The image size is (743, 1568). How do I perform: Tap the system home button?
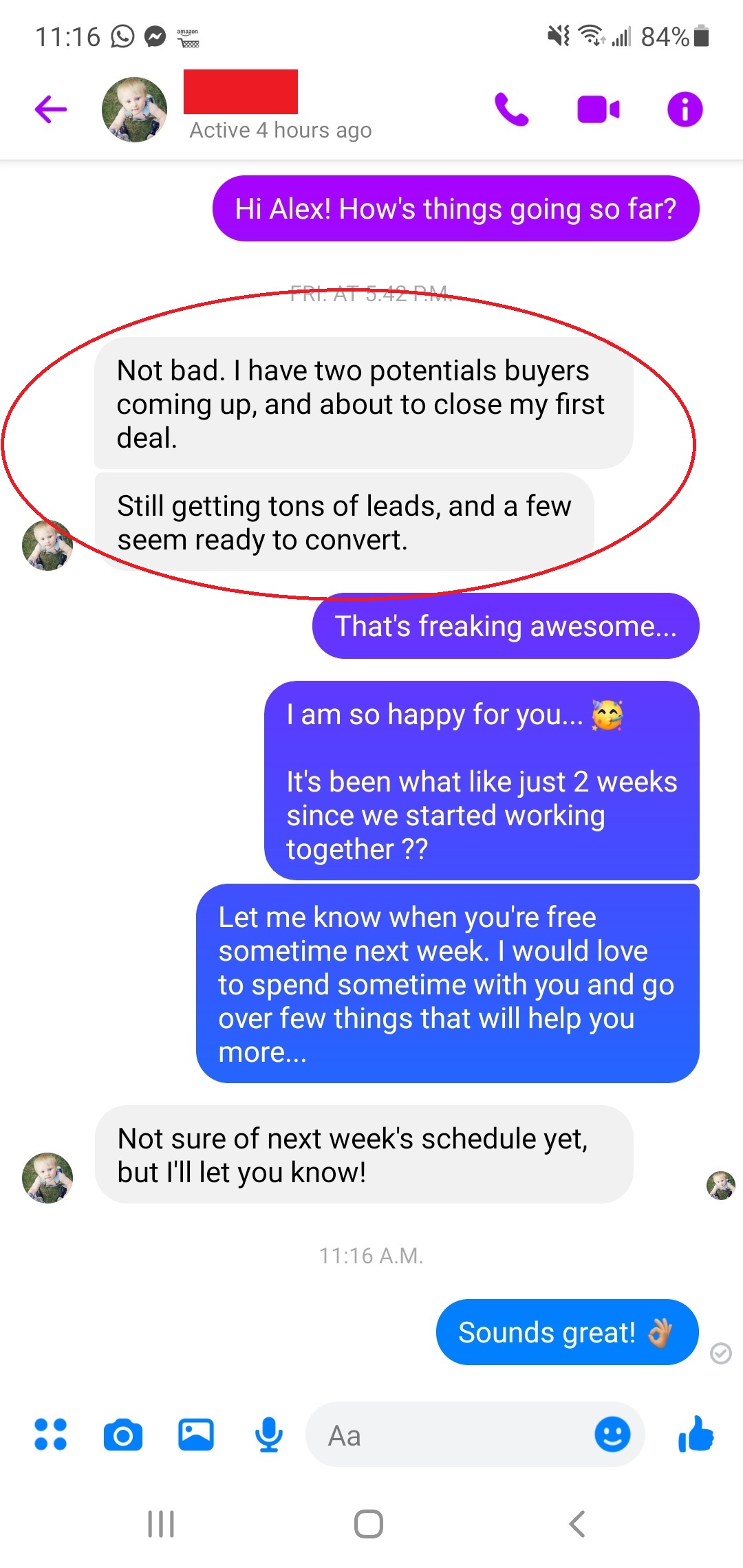click(x=369, y=1524)
